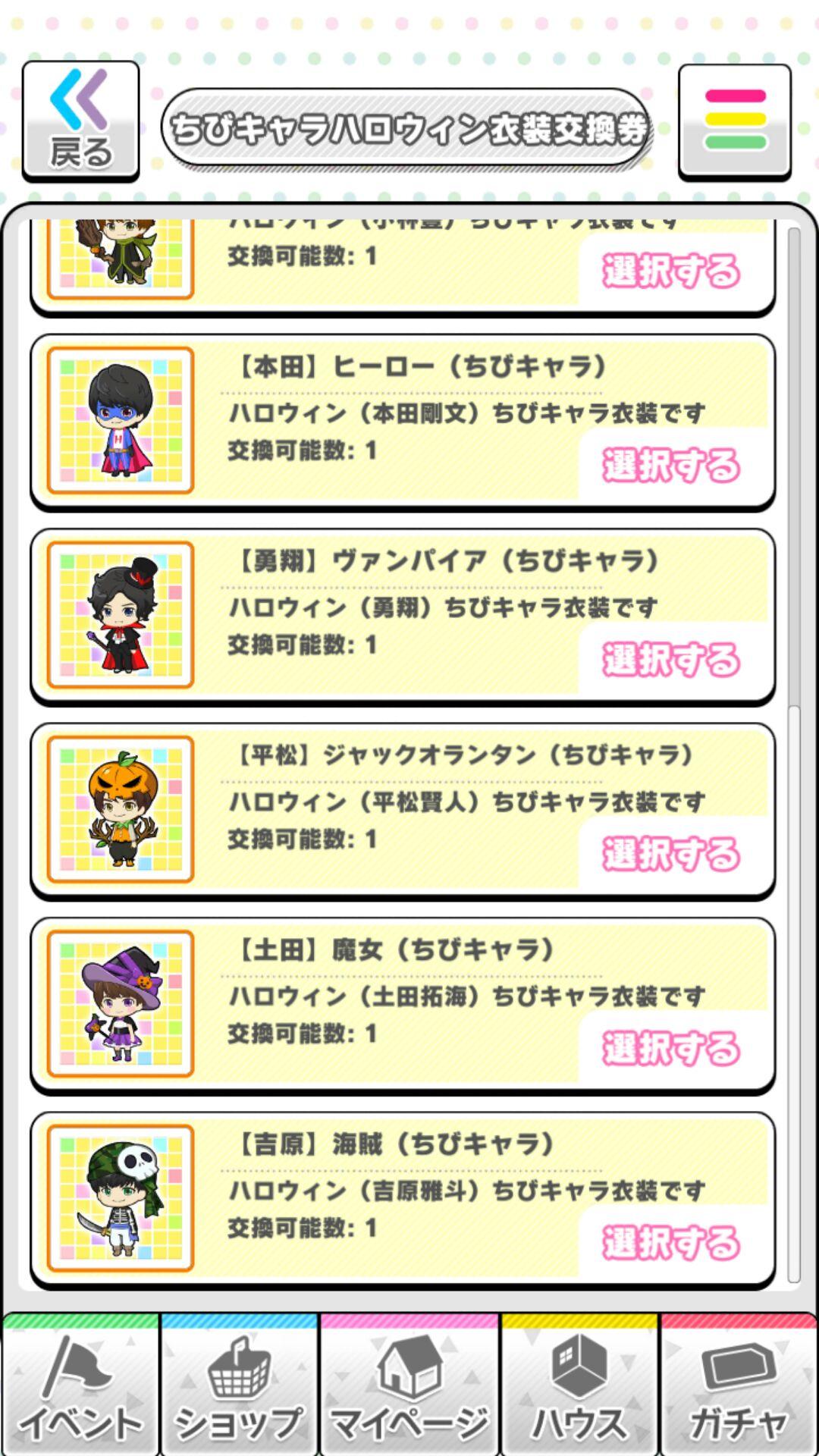Switch to the ガチャ tab

pyautogui.click(x=739, y=1388)
